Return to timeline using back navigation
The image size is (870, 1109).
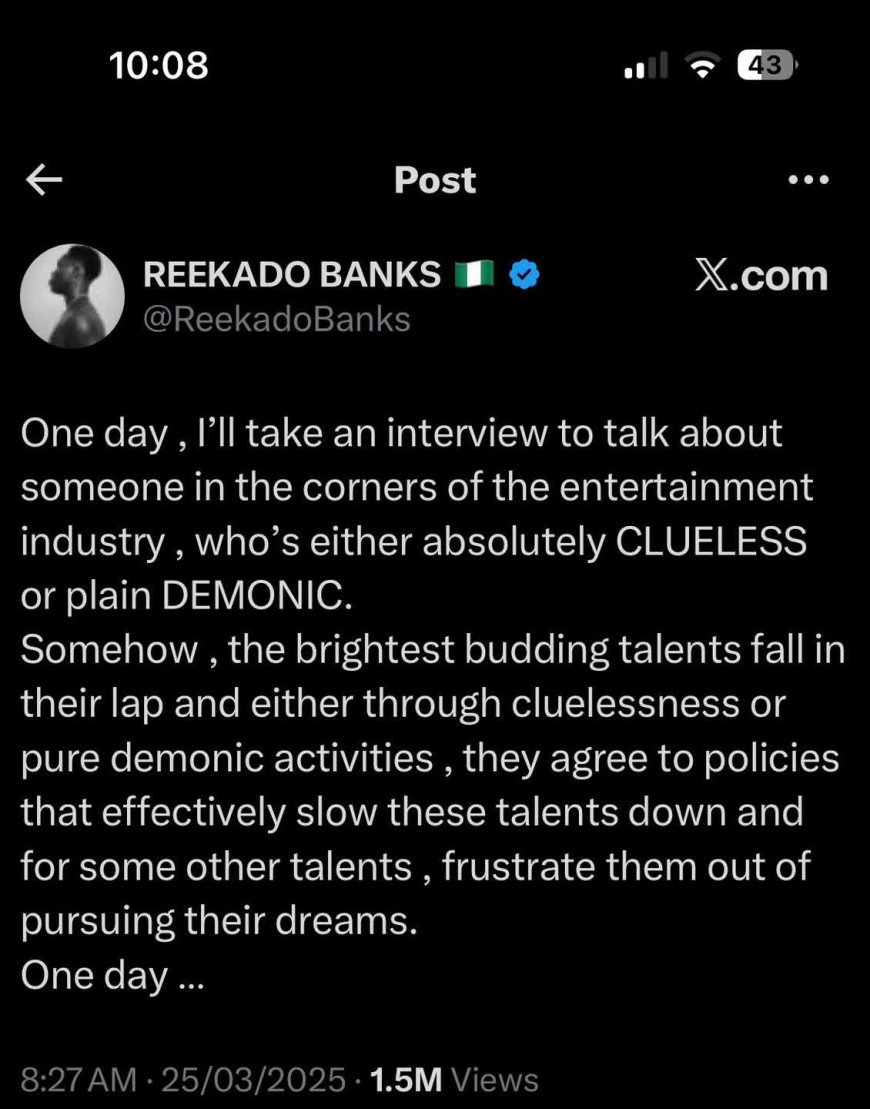pos(43,179)
